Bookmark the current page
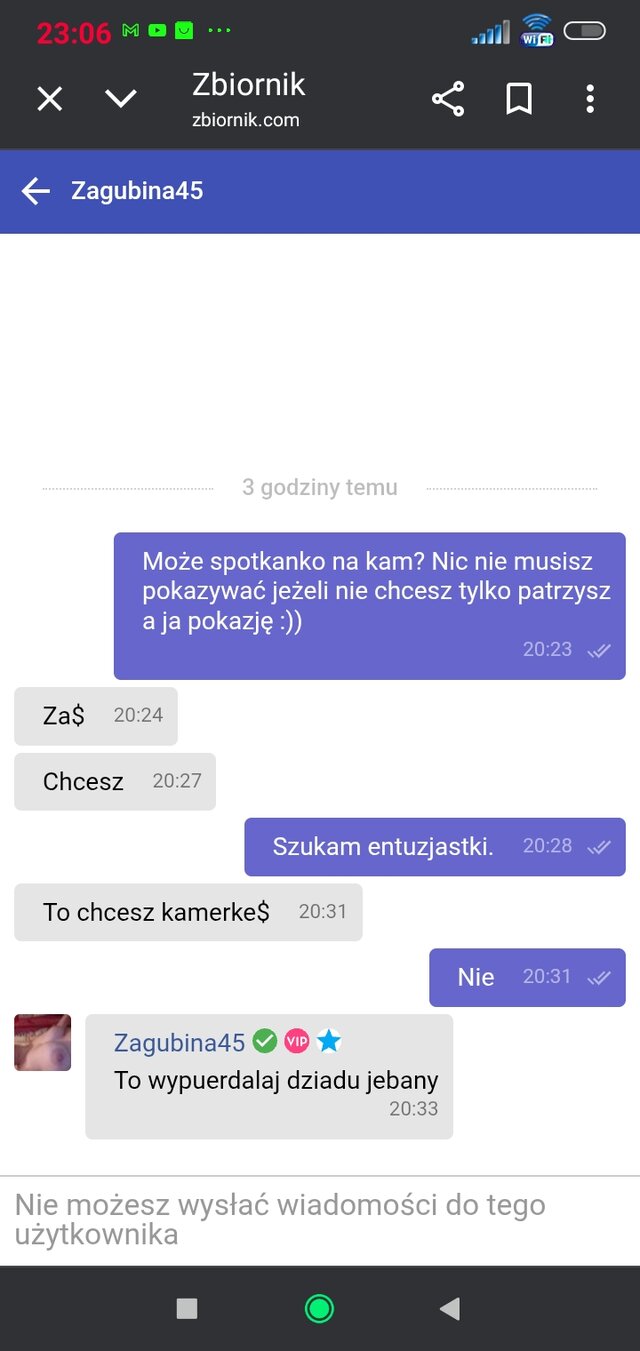This screenshot has width=640, height=1351. [519, 99]
